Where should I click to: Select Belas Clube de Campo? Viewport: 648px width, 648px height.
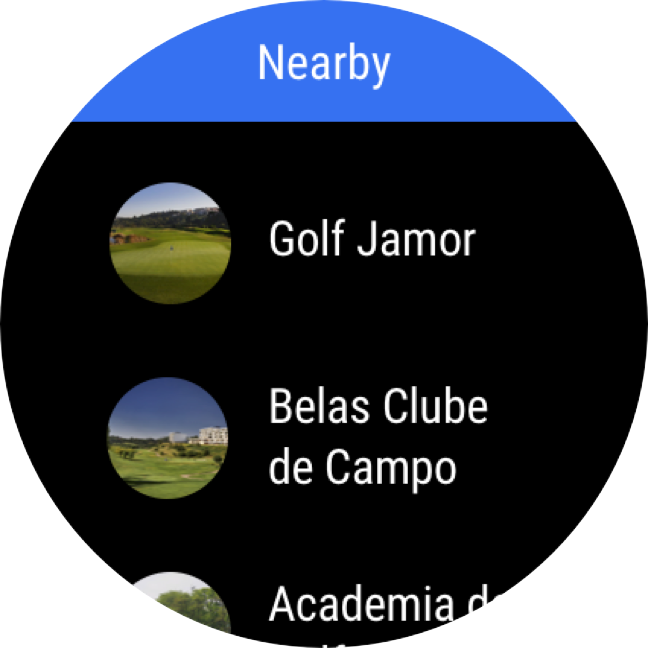pos(377,437)
